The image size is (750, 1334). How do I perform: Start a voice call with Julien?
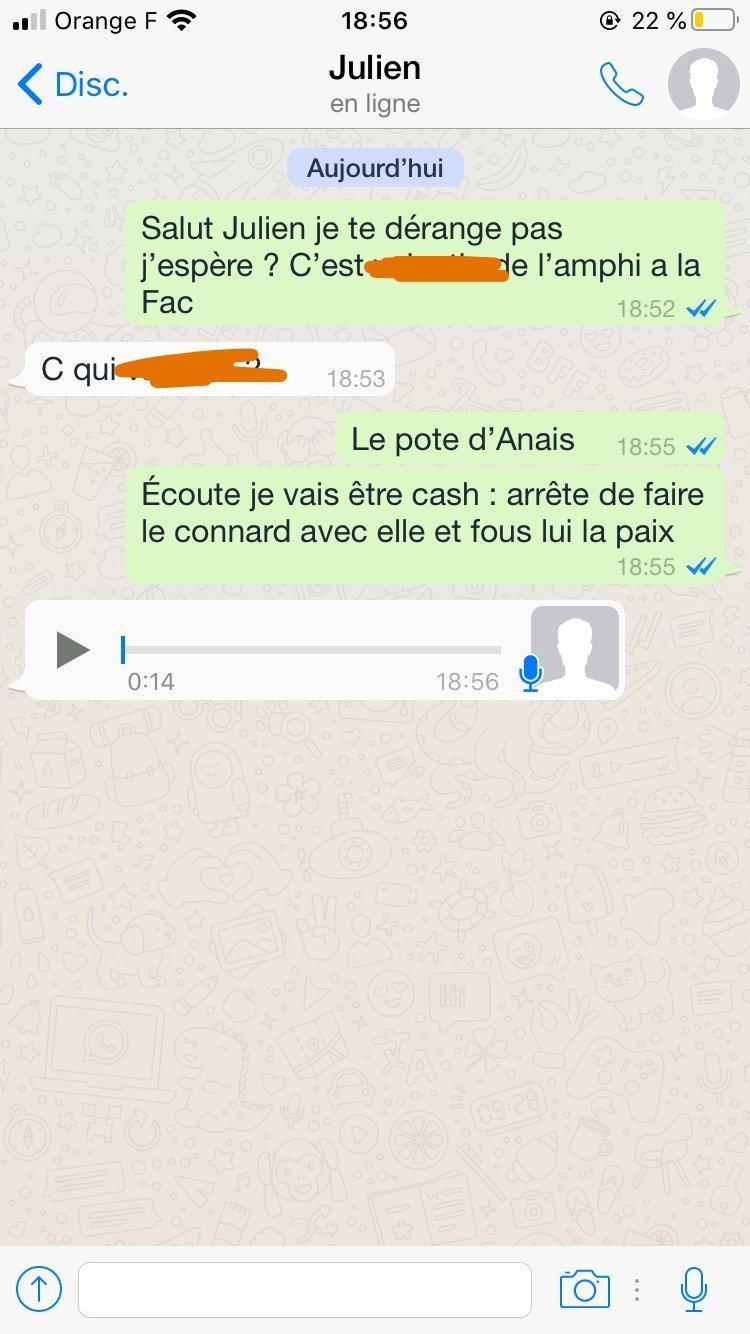click(621, 84)
